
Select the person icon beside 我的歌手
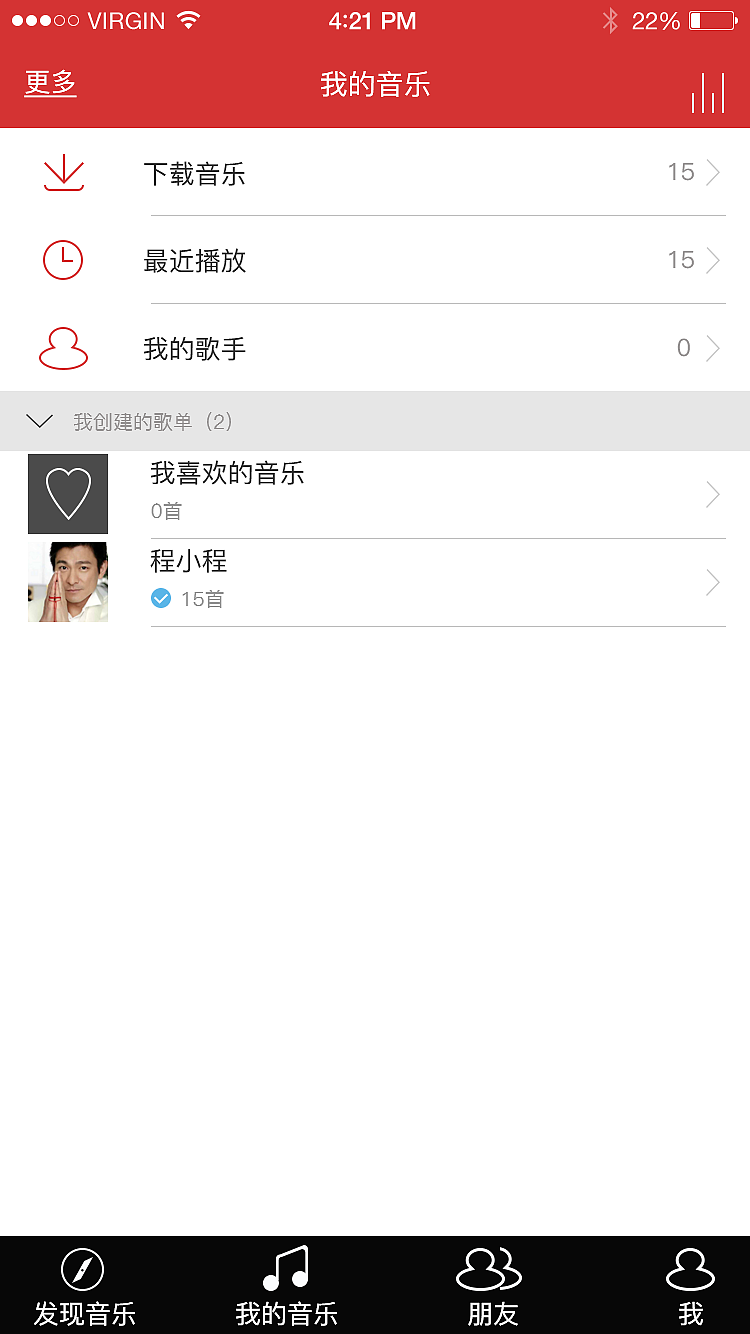(x=64, y=348)
